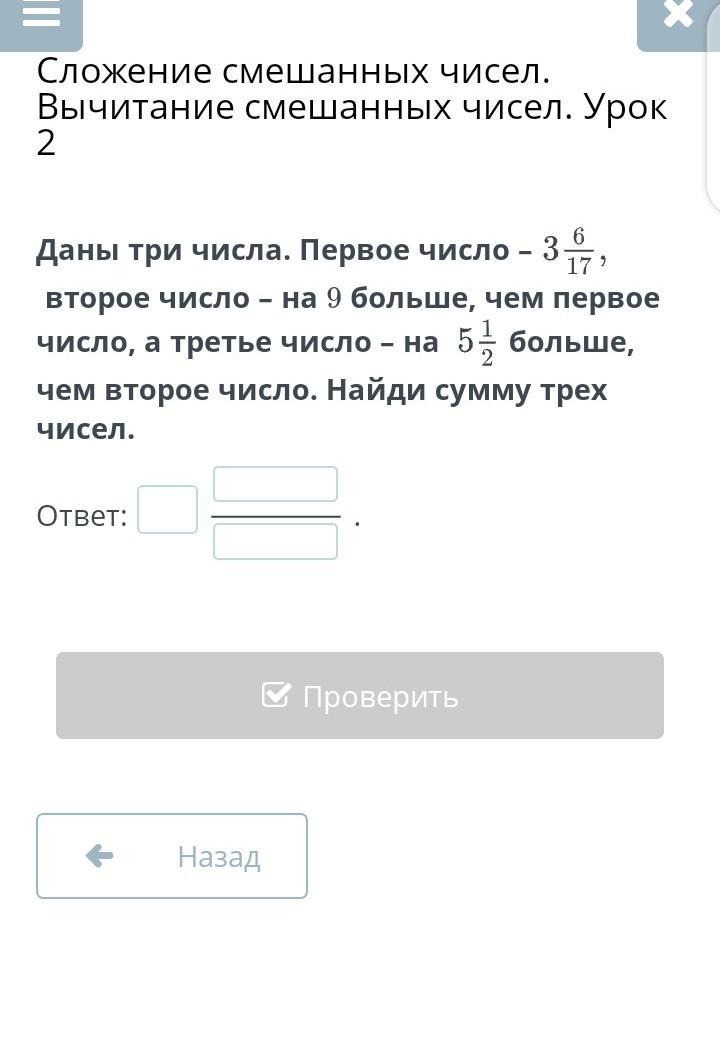Open the hamburger menu
720x1050 pixels.
point(41,17)
